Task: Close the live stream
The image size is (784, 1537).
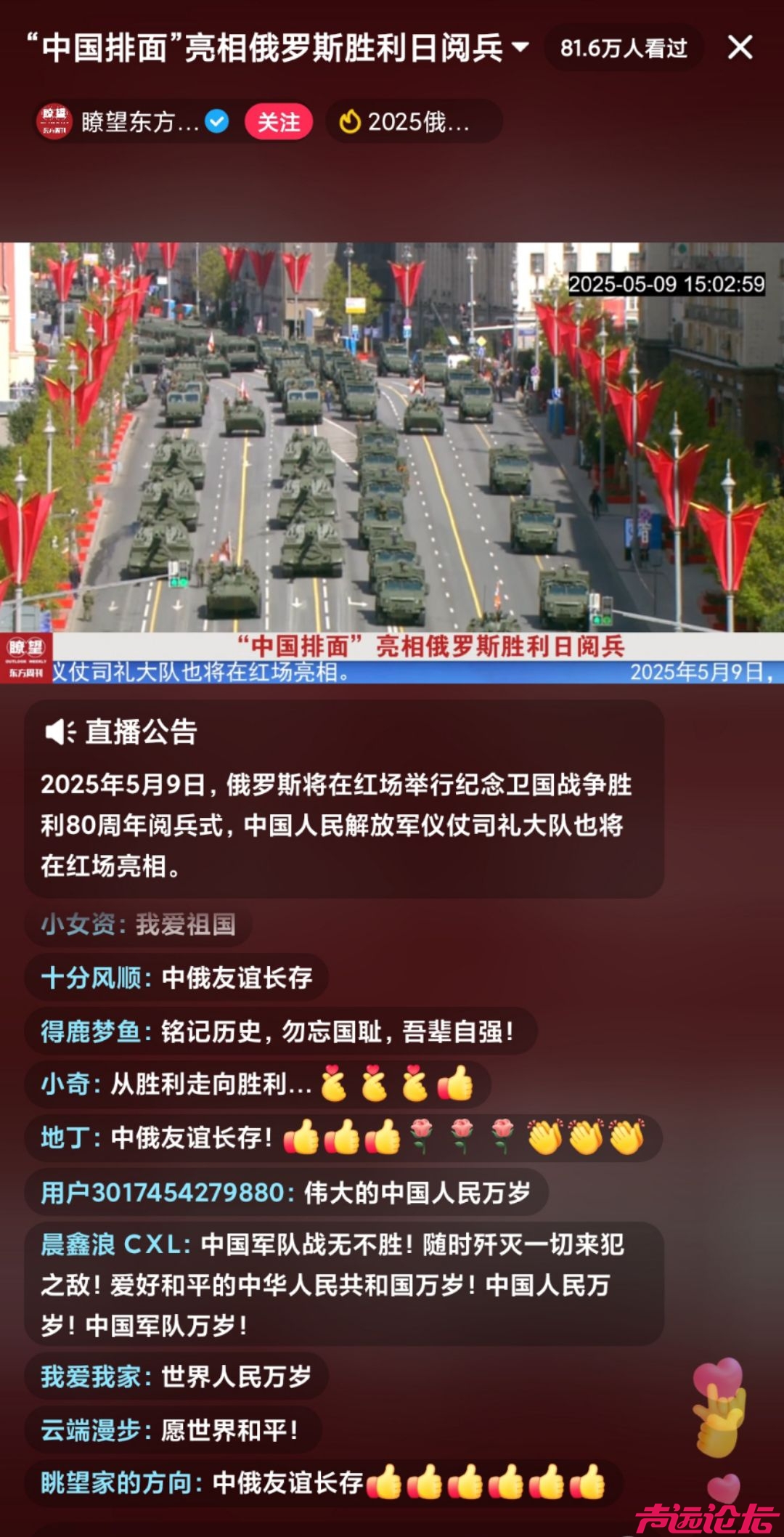Action: 740,48
